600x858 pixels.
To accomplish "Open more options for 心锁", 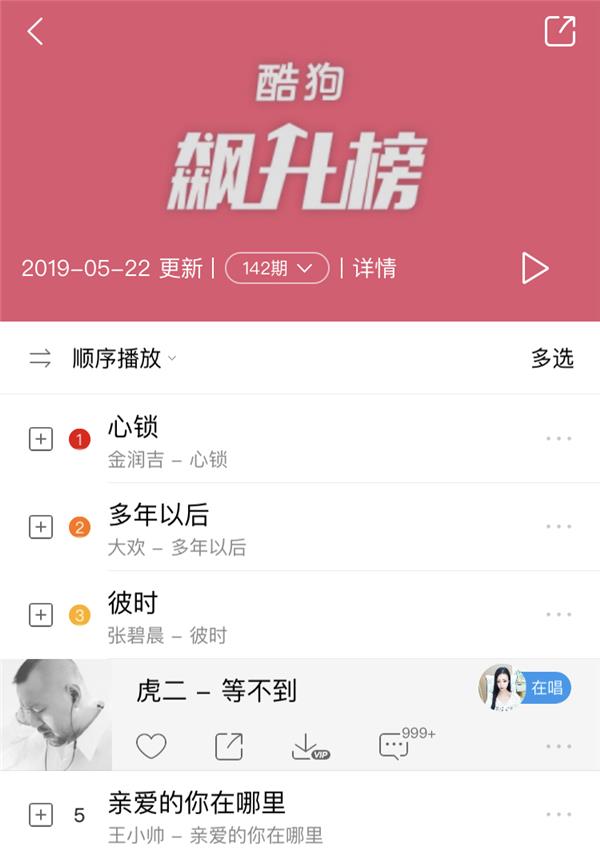I will point(558,439).
